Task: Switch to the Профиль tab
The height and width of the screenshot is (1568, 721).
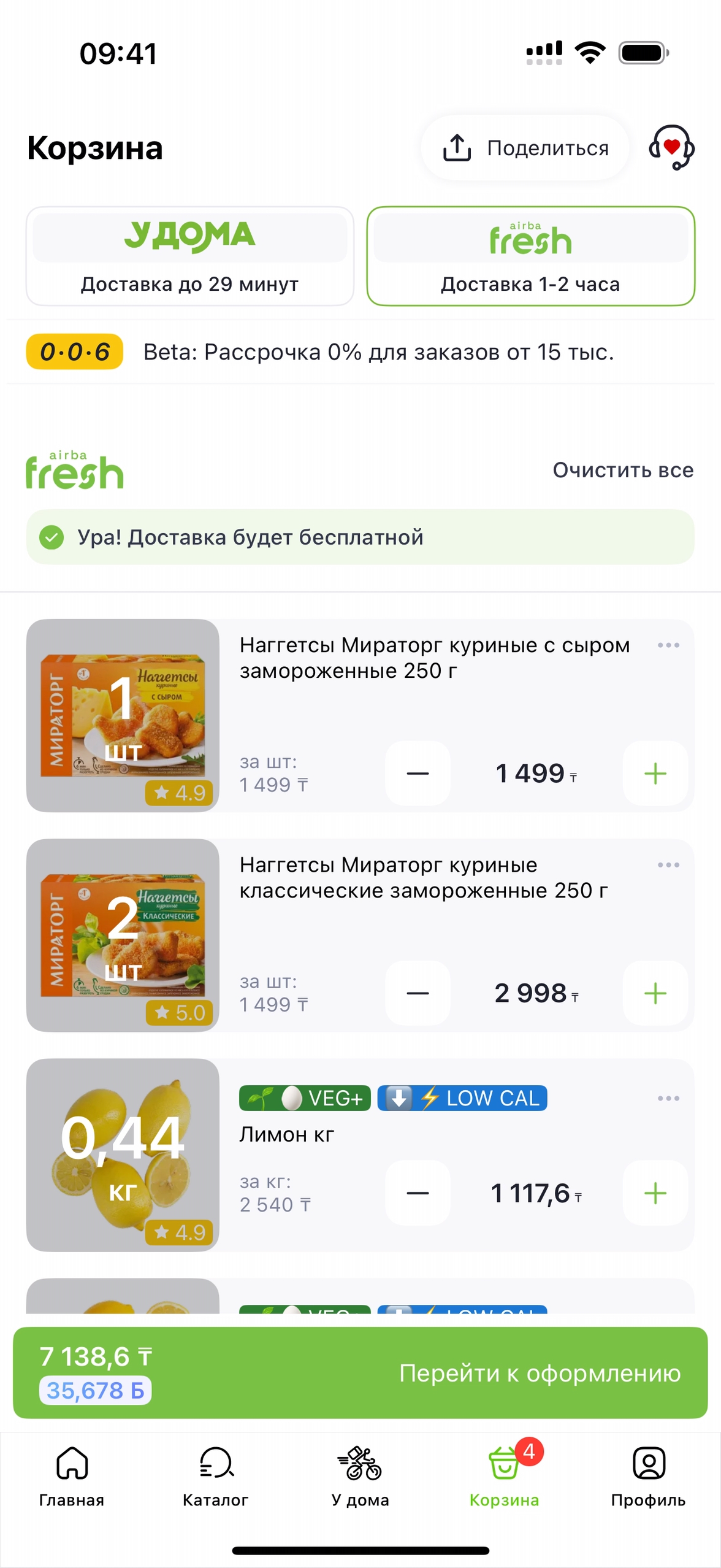Action: [648, 1477]
